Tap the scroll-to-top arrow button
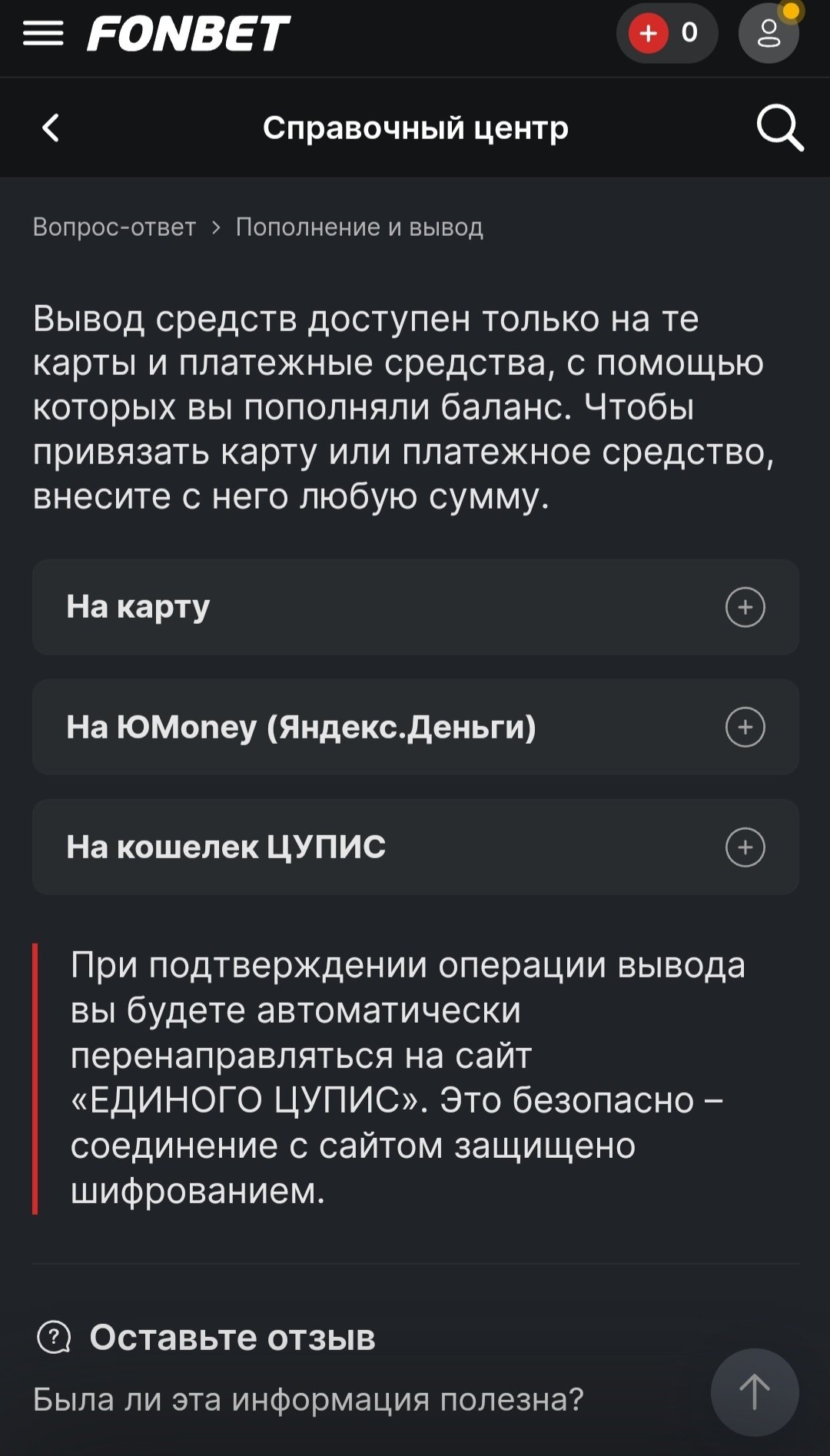830x1456 pixels. coord(754,1391)
